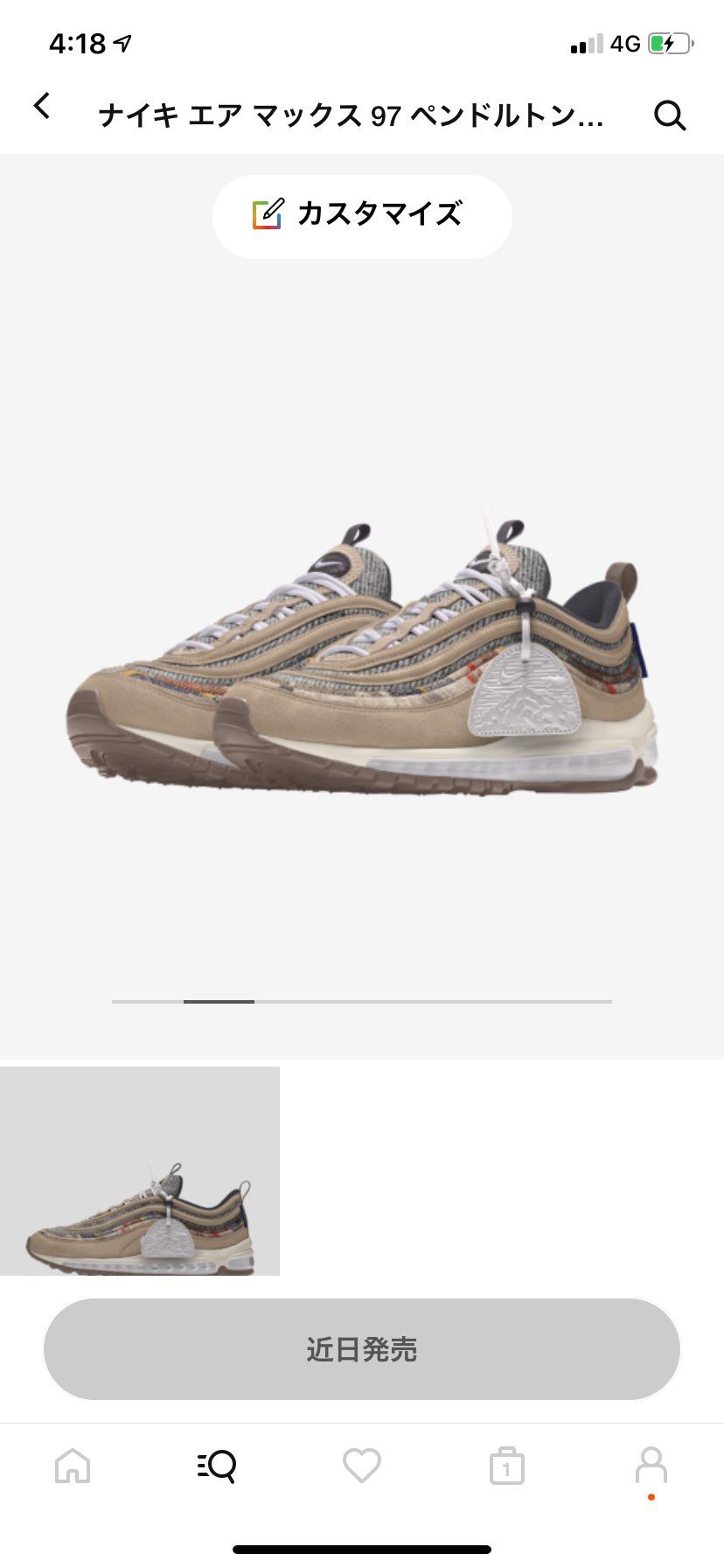Viewport: 724px width, 1568px height.
Task: Open the shopping bag tab
Action: point(506,1466)
